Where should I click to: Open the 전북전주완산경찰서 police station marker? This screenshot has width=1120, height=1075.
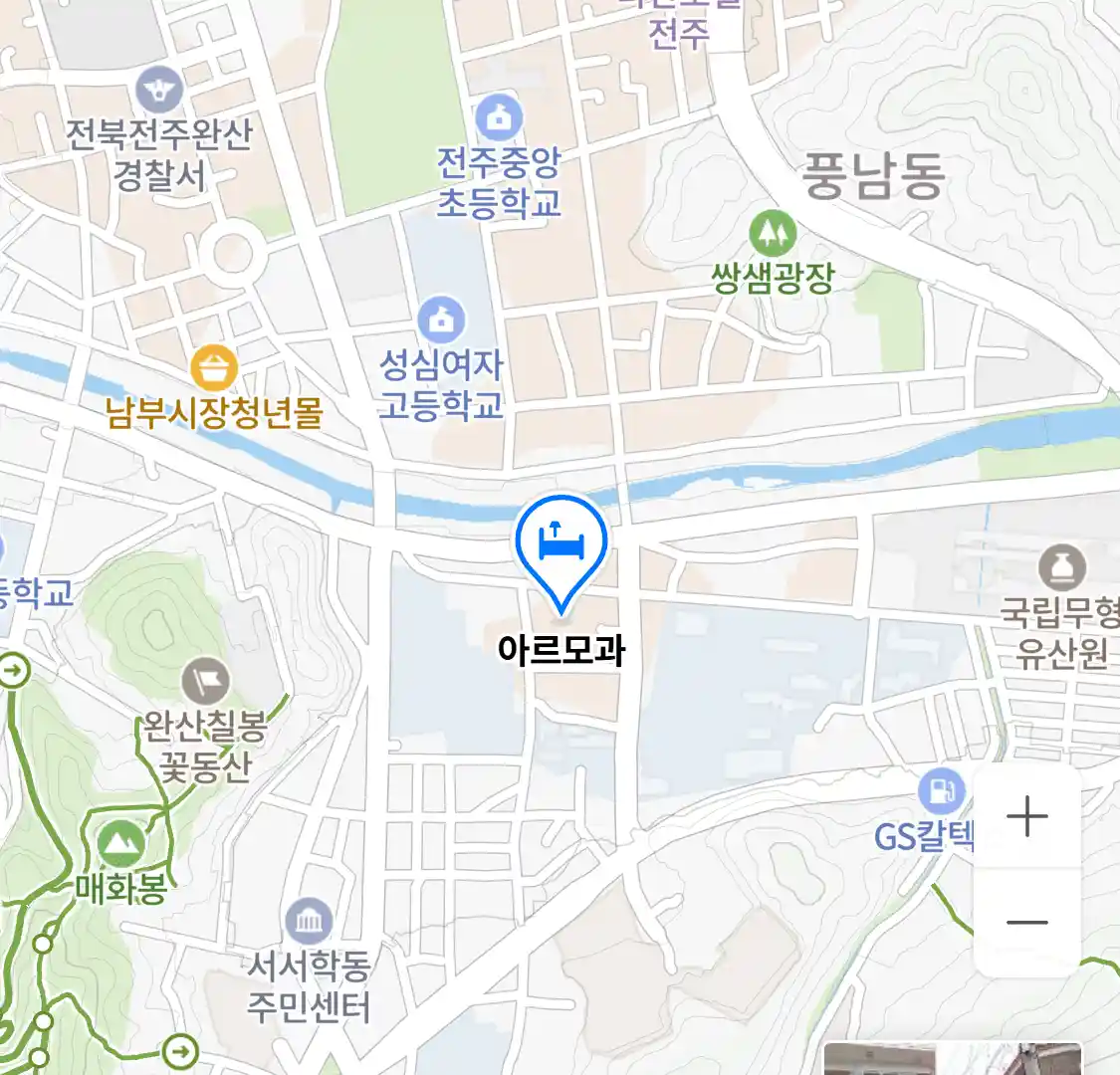pyautogui.click(x=160, y=92)
